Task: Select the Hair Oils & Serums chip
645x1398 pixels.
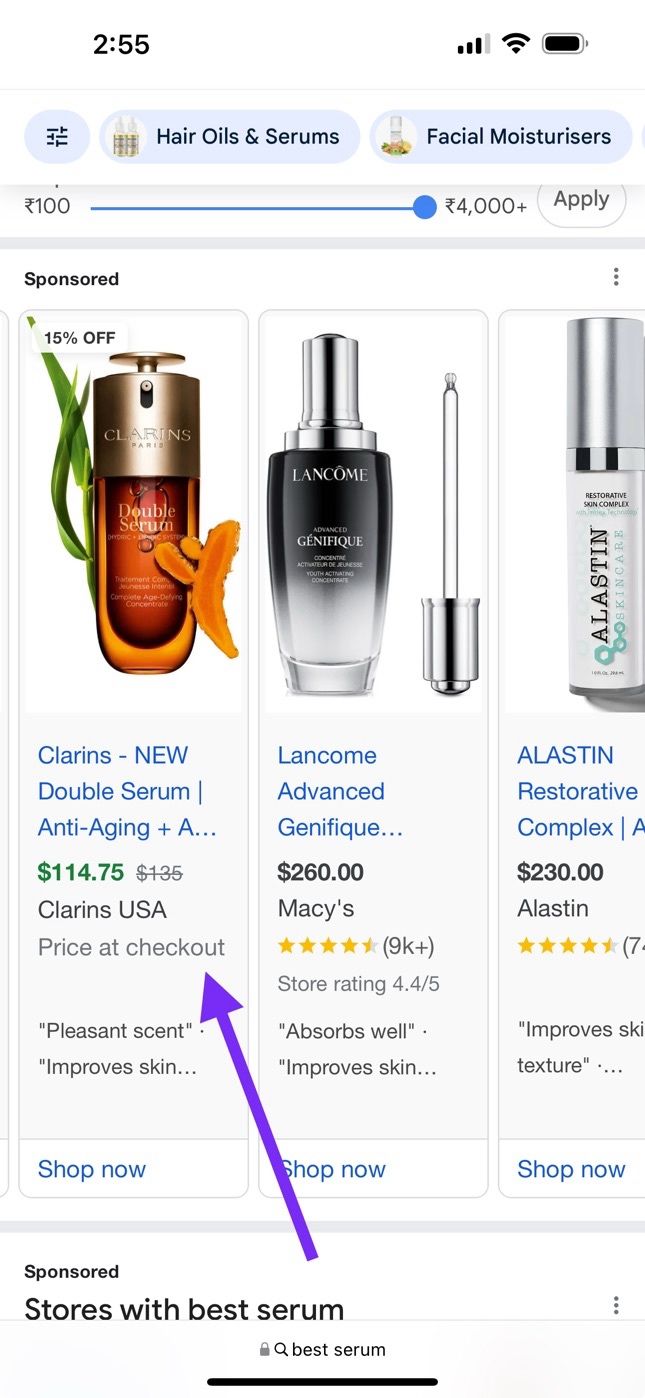Action: (x=230, y=137)
